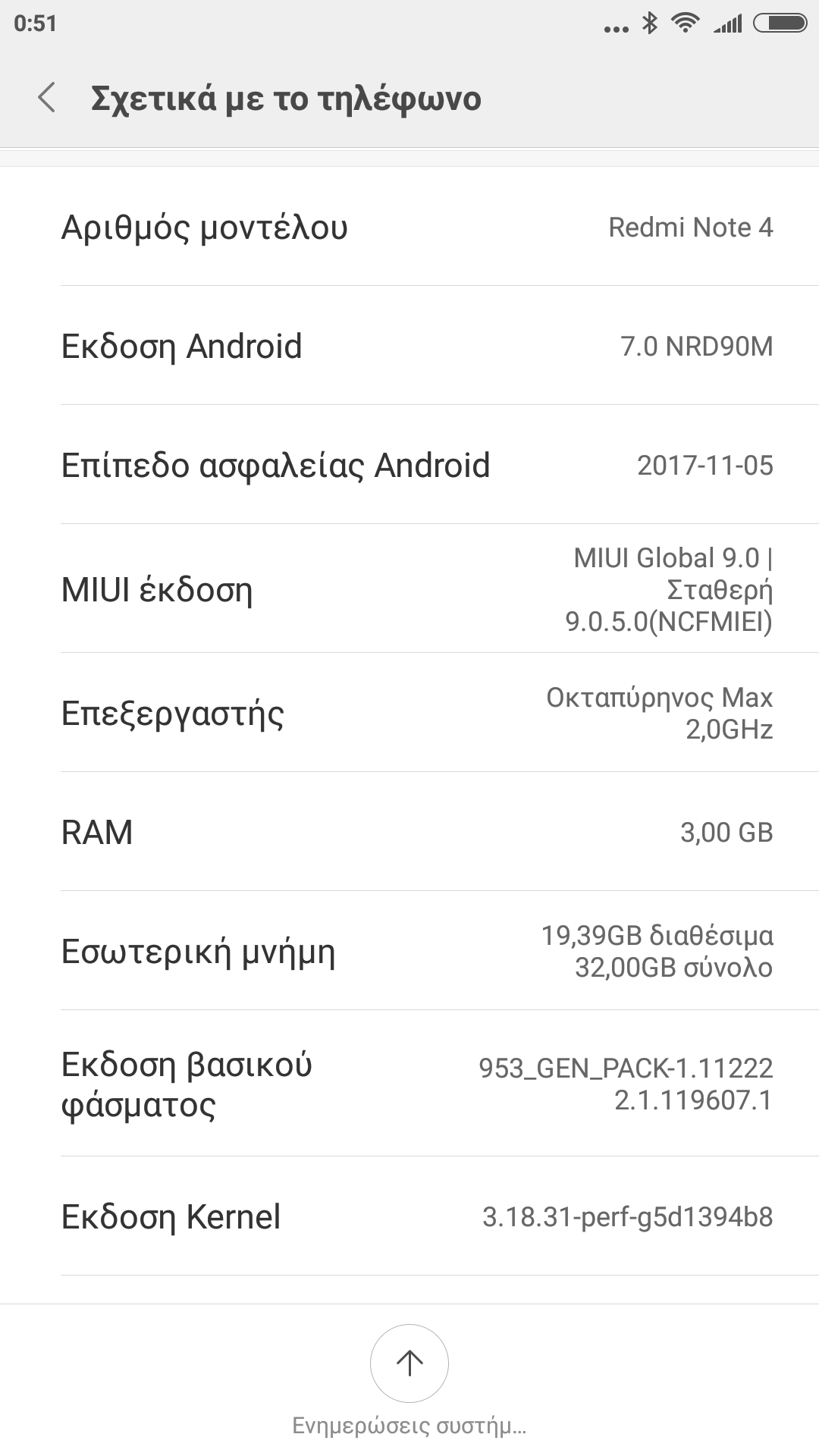Select the Εκδοση Android row

tap(409, 346)
